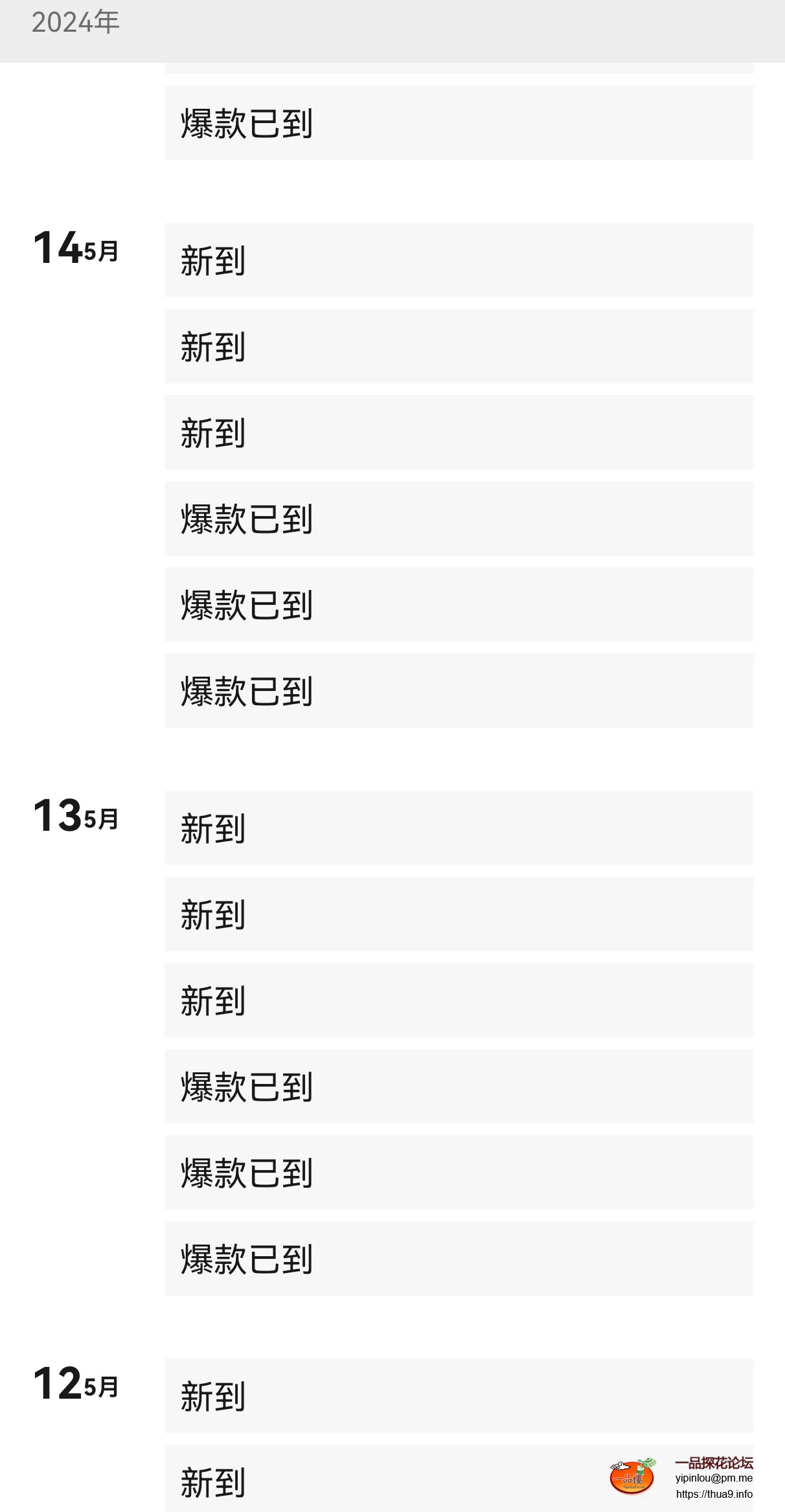Image resolution: width=785 pixels, height=1512 pixels.
Task: Open the 爆款已到 post above the 14 May group
Action: 459,122
